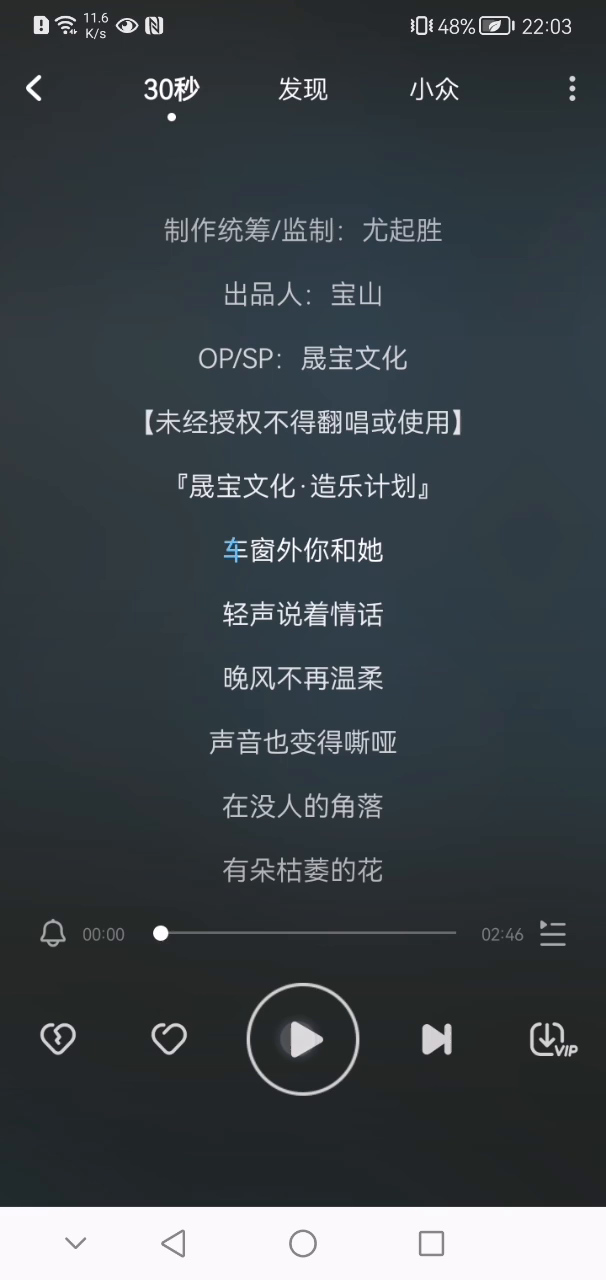
Task: Like this song with the heart
Action: 169,1039
